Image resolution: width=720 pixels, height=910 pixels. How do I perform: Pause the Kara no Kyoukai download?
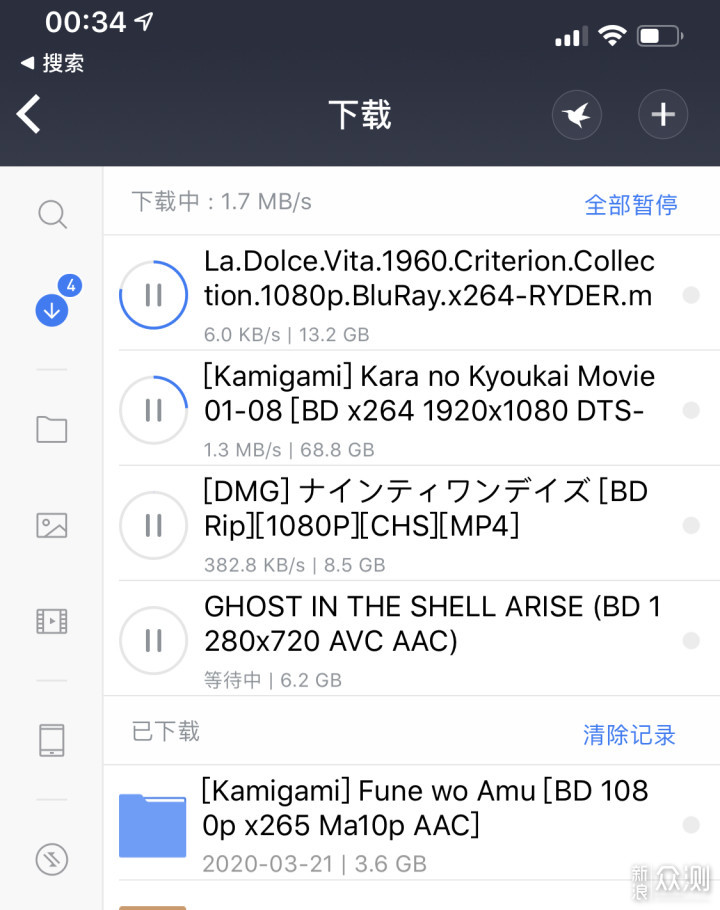pos(153,410)
